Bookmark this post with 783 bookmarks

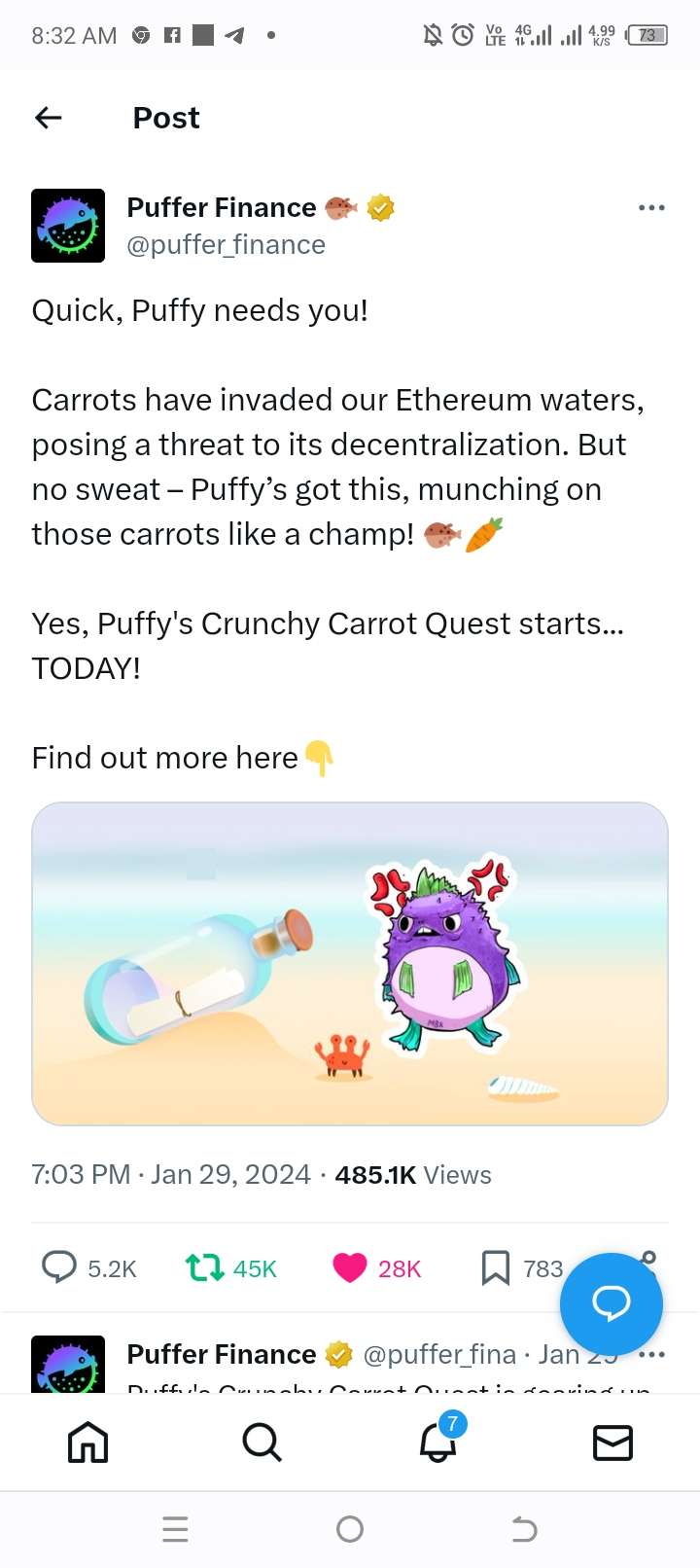click(496, 1267)
